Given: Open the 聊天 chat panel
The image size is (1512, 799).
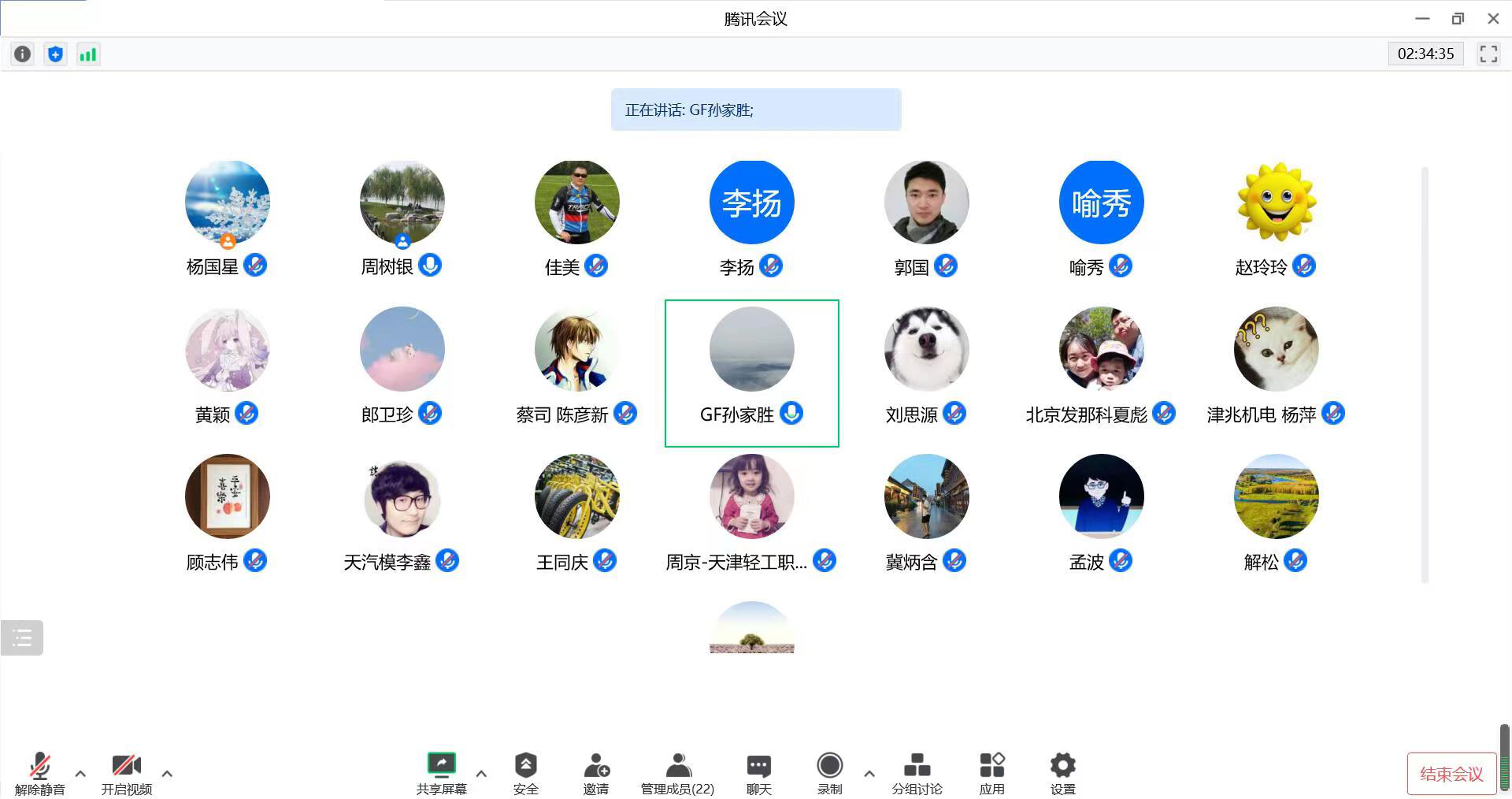Looking at the screenshot, I should coord(758,772).
